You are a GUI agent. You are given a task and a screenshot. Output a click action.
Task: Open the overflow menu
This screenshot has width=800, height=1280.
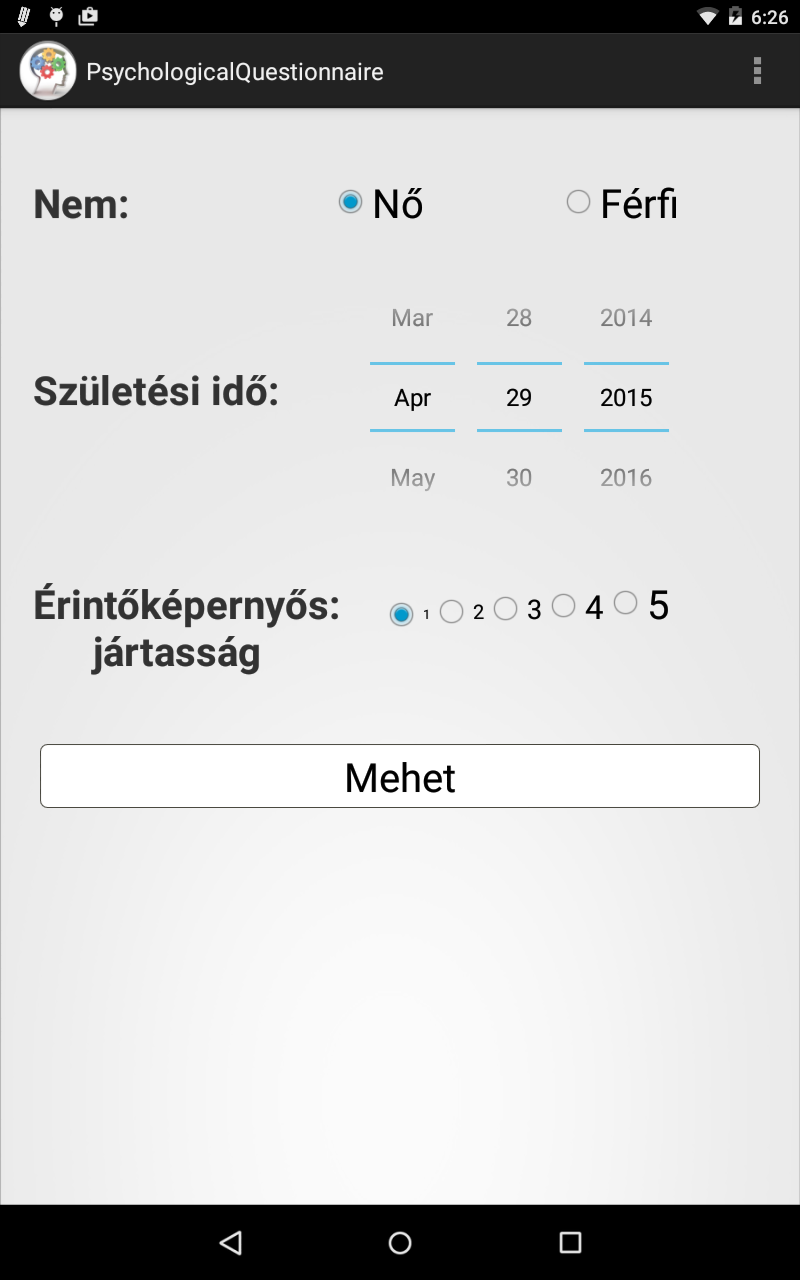[757, 71]
